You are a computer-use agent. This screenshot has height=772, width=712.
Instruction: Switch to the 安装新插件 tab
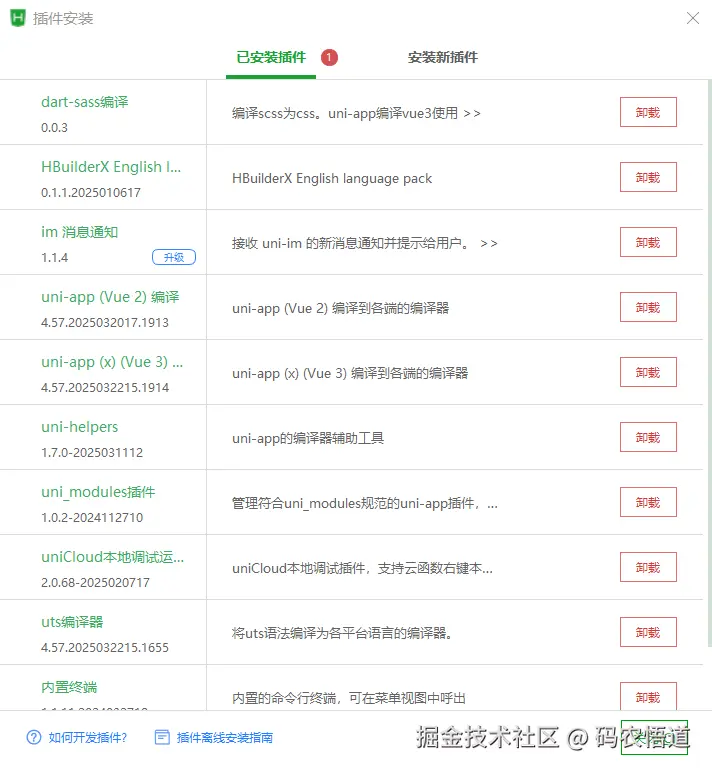click(442, 57)
